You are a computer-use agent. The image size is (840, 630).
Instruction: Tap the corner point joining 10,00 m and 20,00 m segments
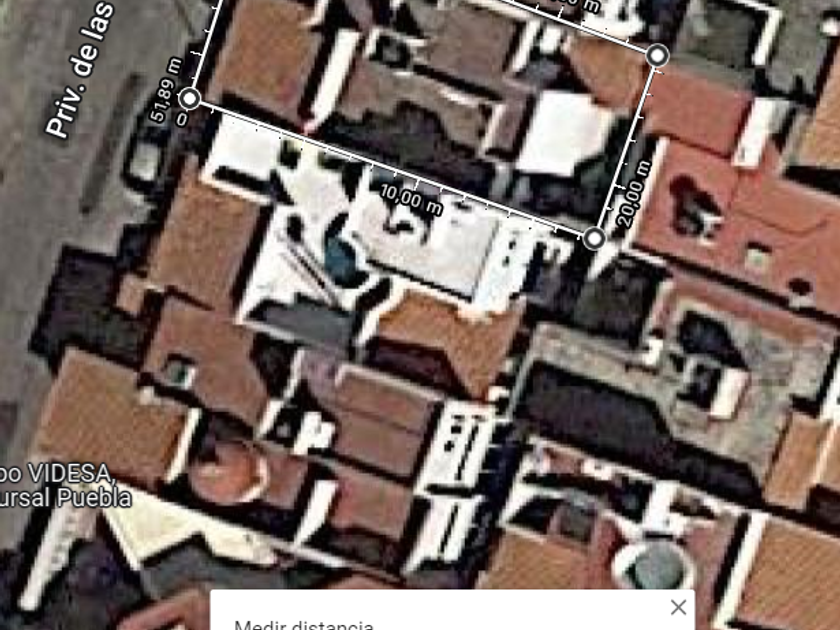[x=594, y=238]
